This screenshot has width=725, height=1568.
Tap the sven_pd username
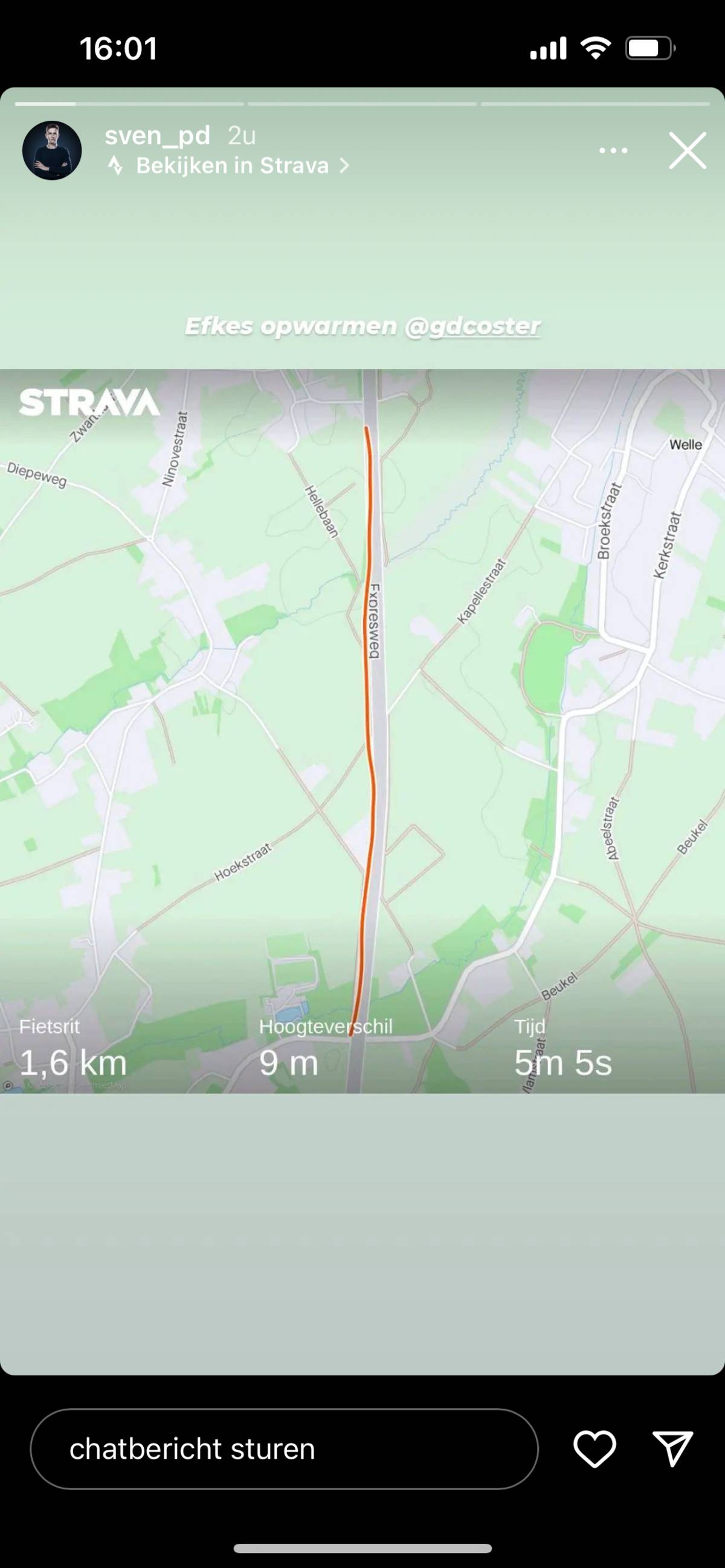(x=157, y=135)
